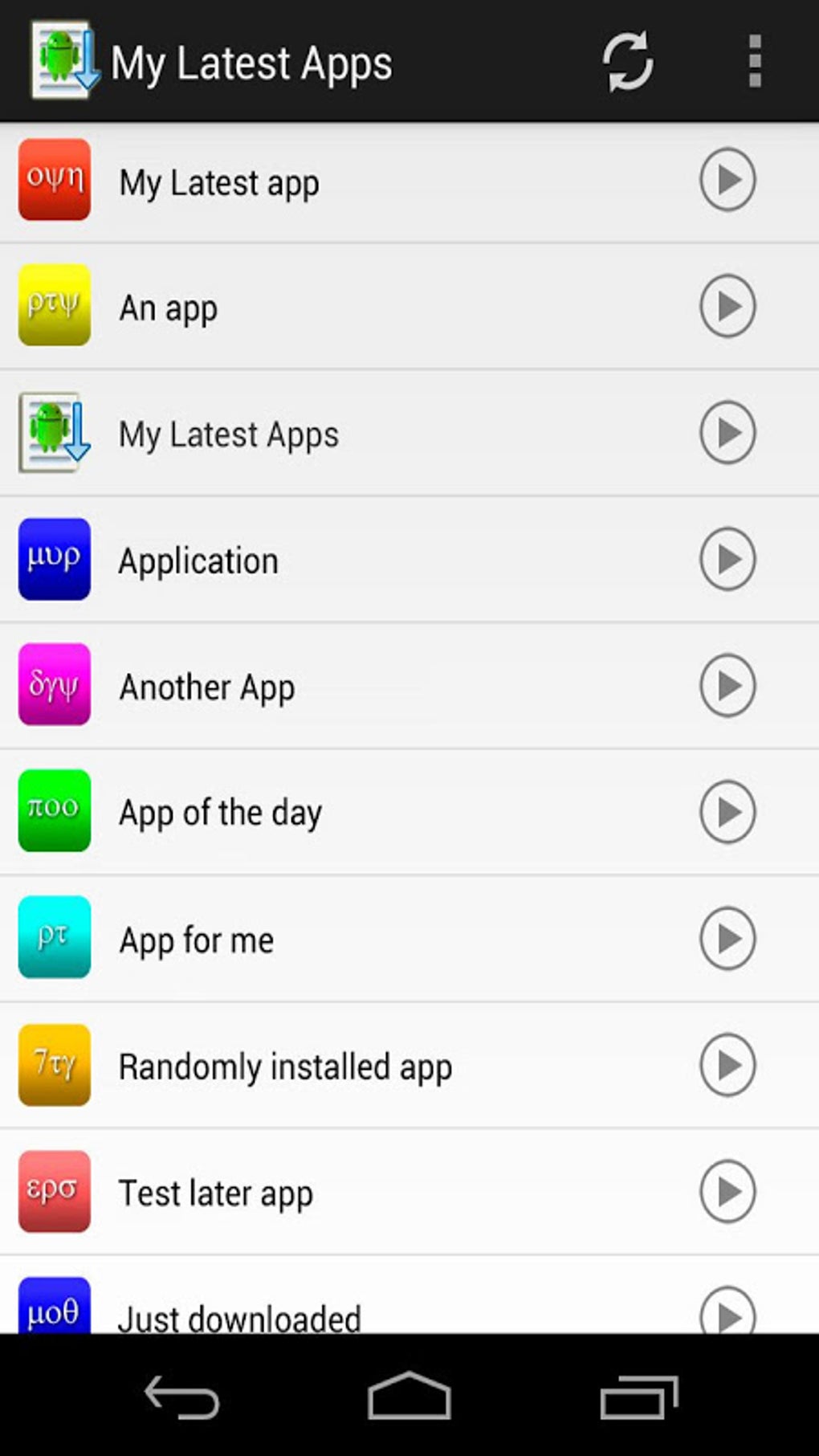Tap play icon beside App of the day
Image resolution: width=819 pixels, height=1456 pixels.
(x=727, y=812)
